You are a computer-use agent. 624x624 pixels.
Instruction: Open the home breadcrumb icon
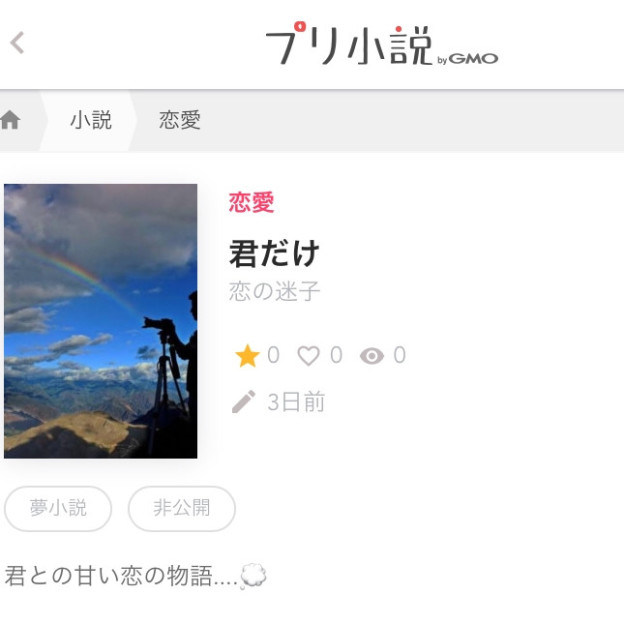[x=11, y=121]
